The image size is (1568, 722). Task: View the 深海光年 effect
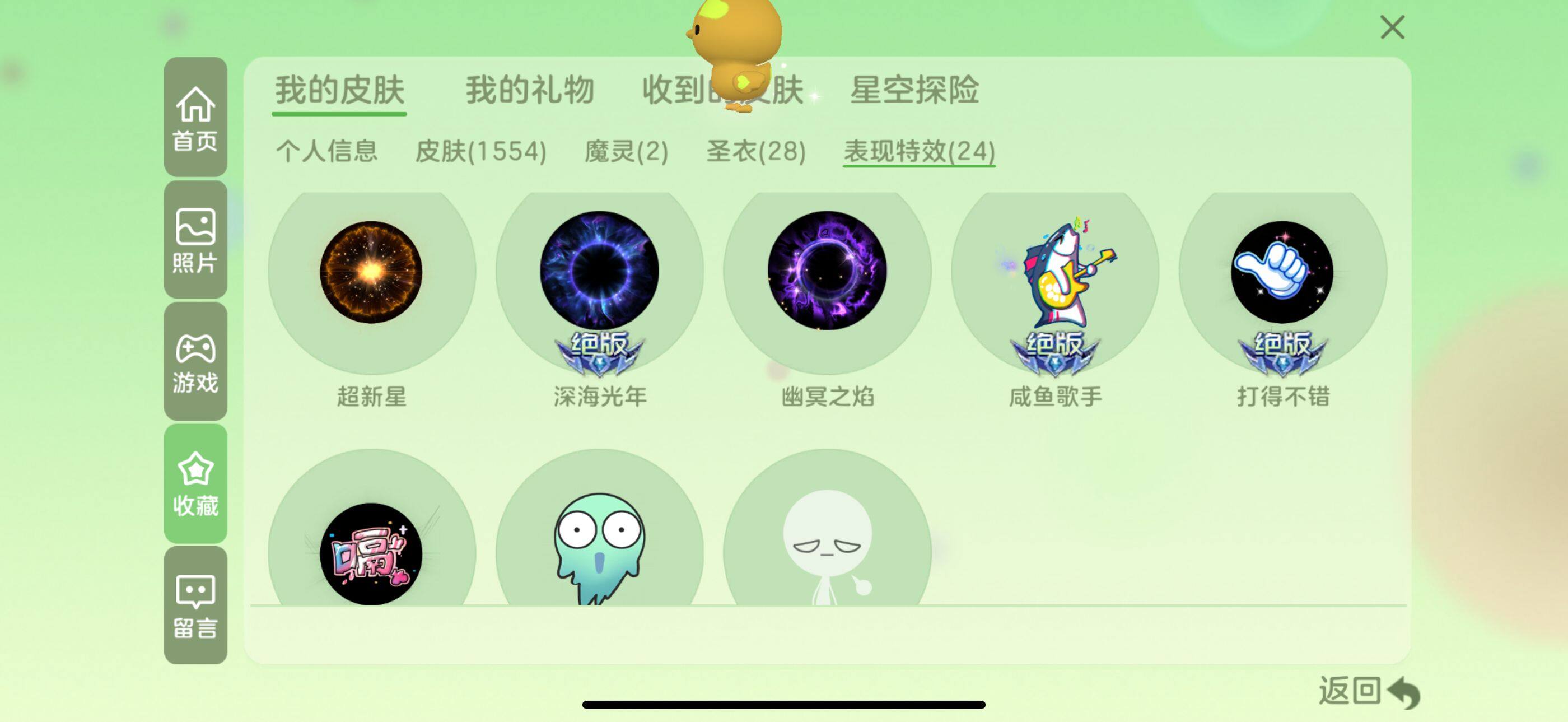click(600, 271)
